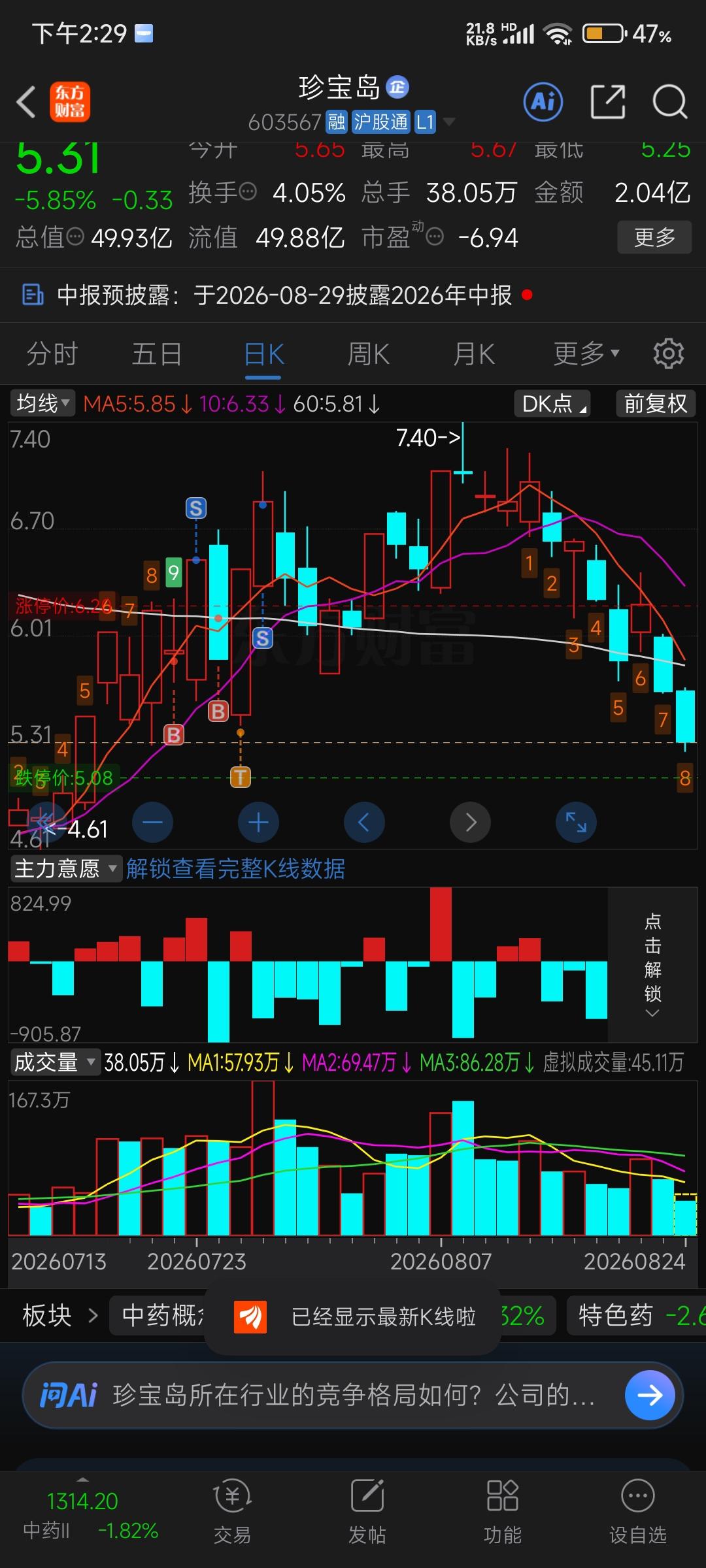Expand the 更多 chart period dropdown

point(586,354)
